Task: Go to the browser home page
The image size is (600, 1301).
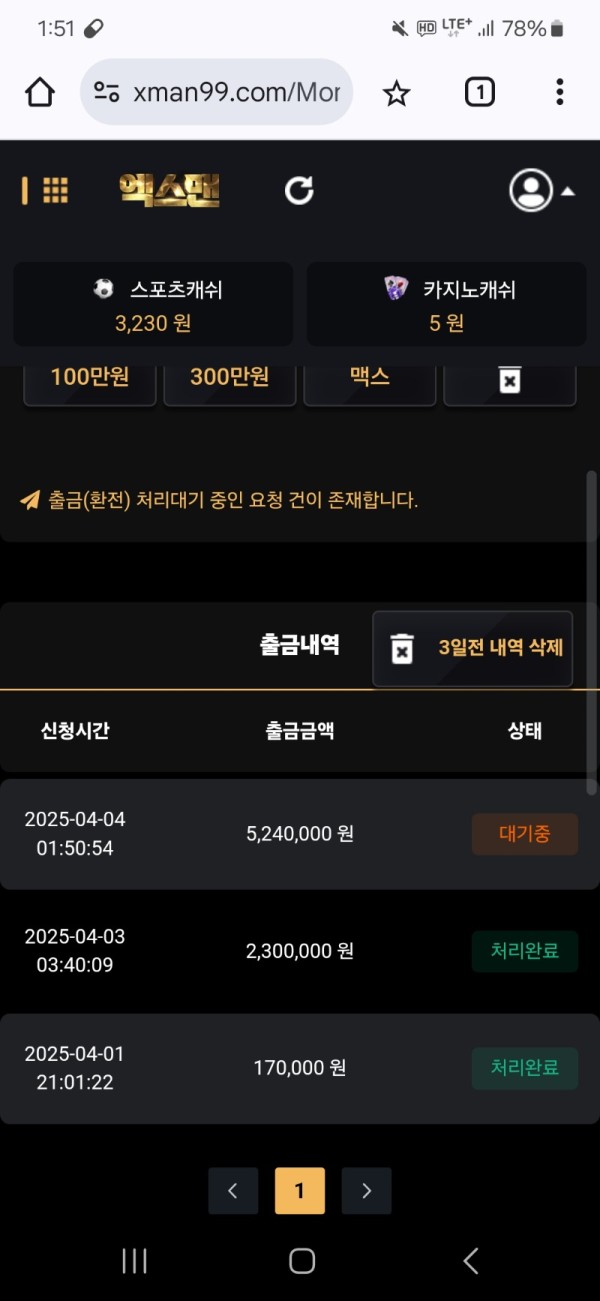Action: click(x=40, y=93)
